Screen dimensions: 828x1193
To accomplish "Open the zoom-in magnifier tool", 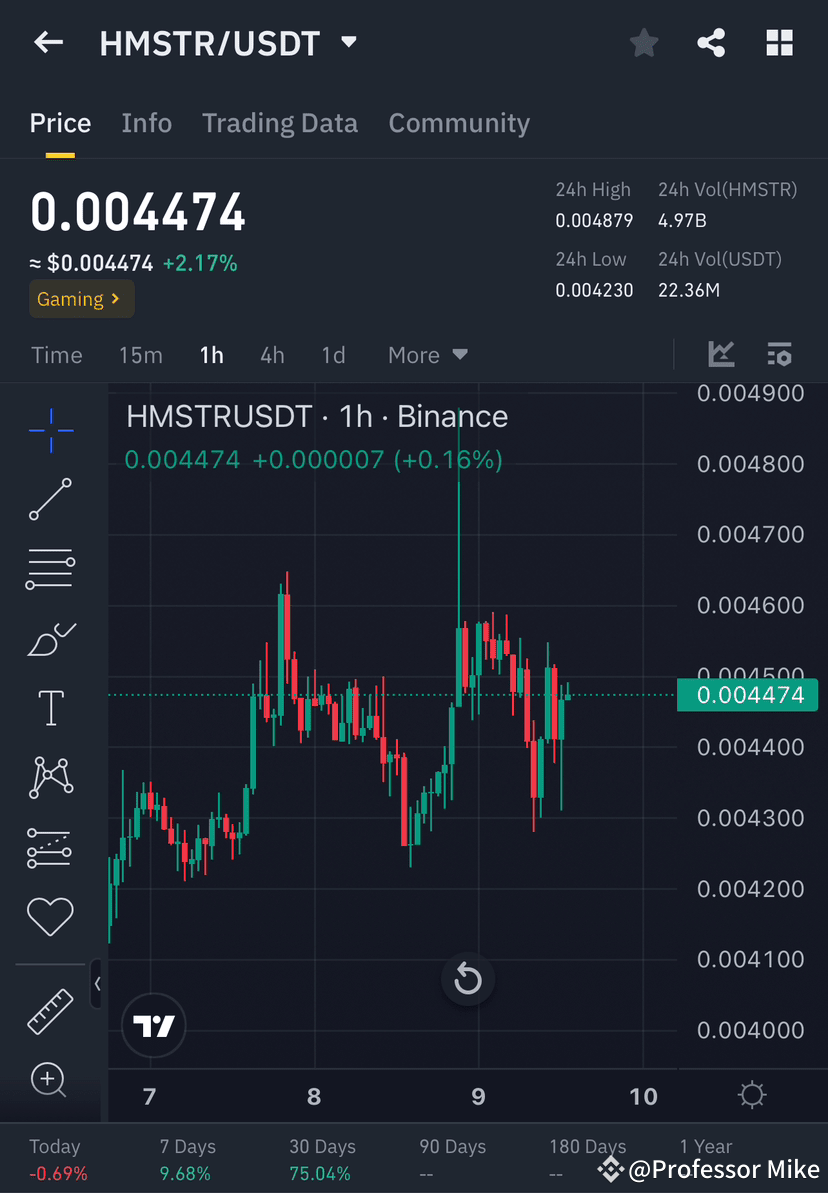I will point(50,1080).
